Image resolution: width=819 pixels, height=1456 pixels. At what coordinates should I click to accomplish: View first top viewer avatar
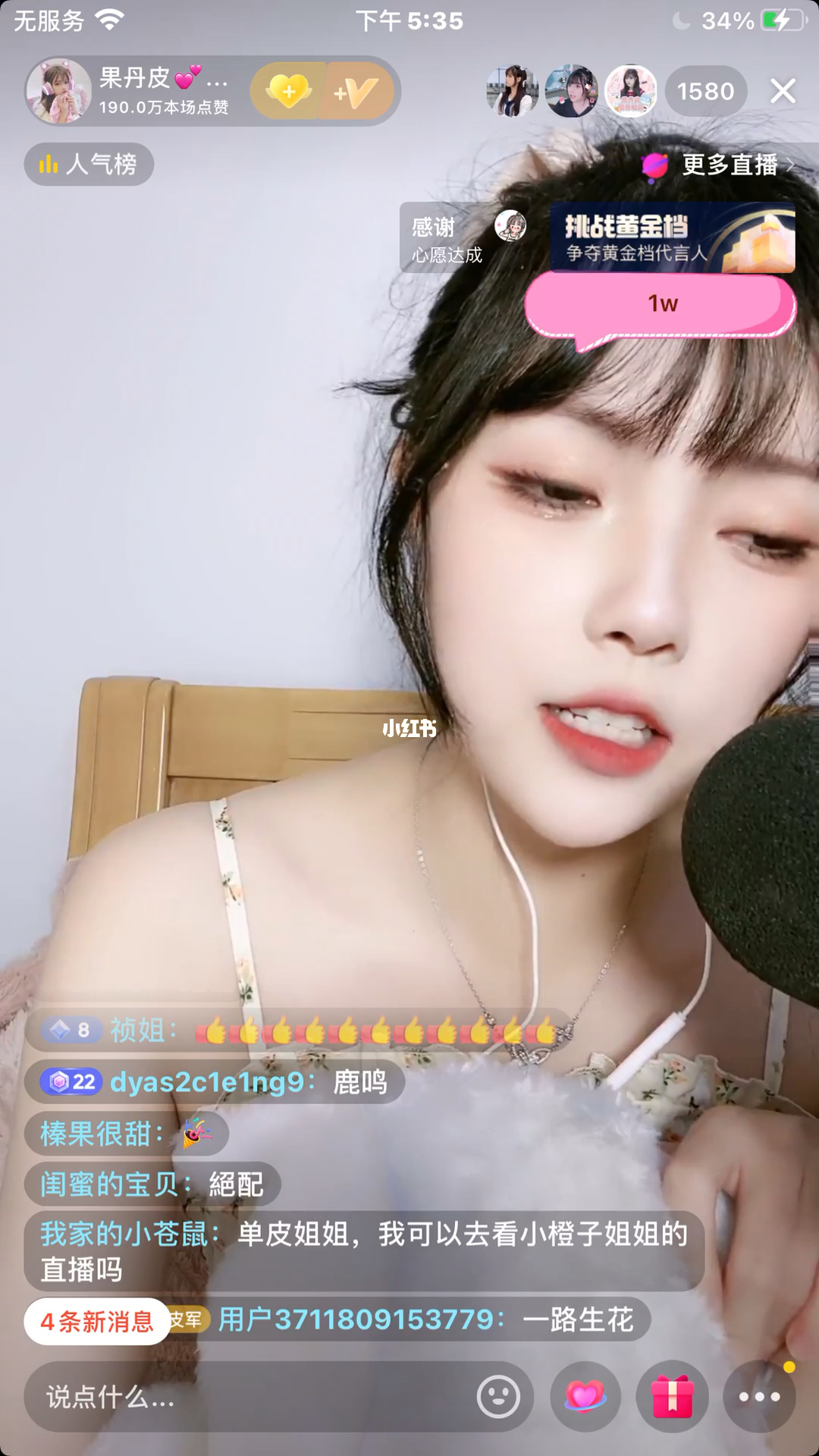coord(512,91)
